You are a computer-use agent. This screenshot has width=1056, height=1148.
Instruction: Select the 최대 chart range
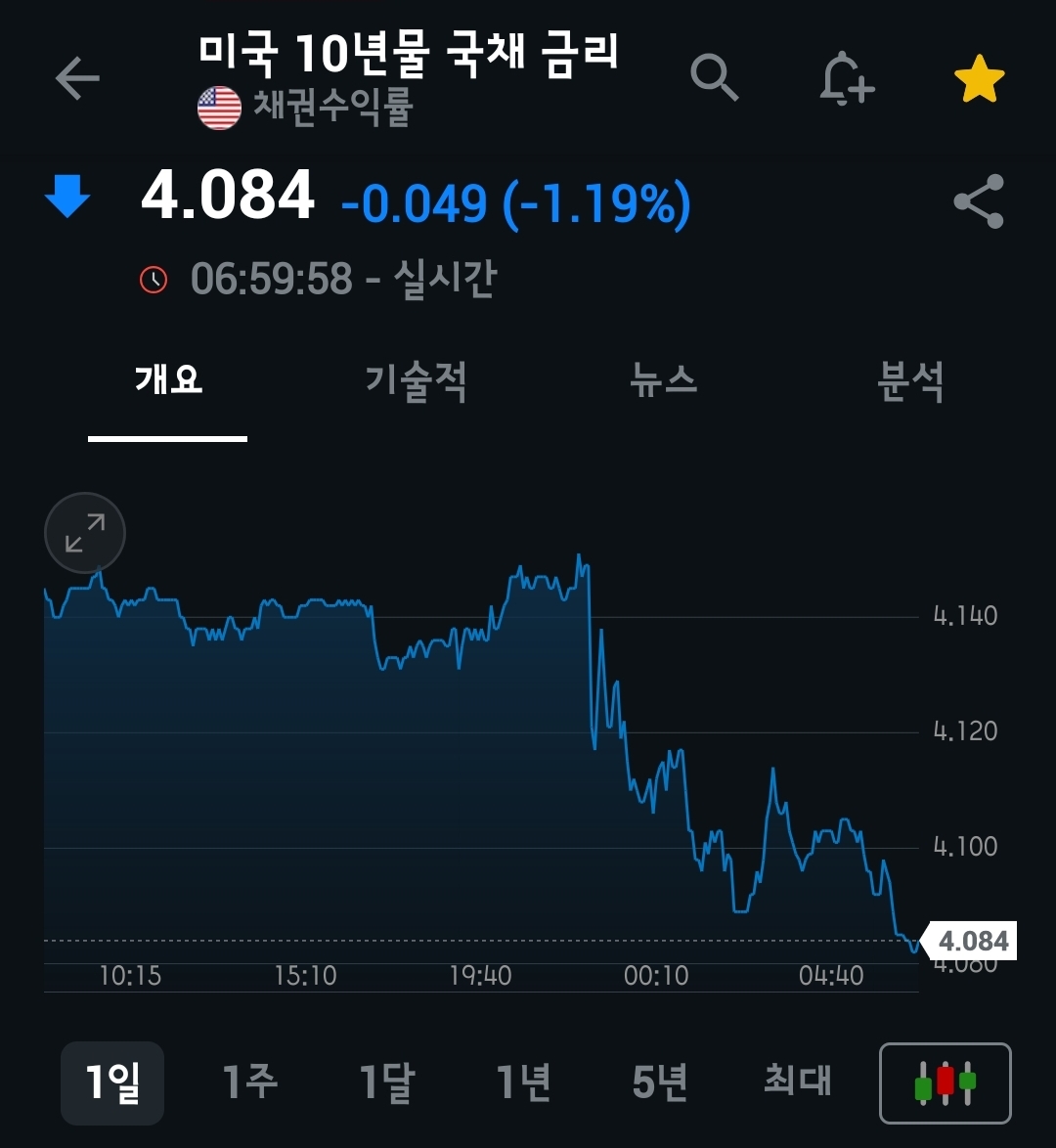coord(798,1082)
